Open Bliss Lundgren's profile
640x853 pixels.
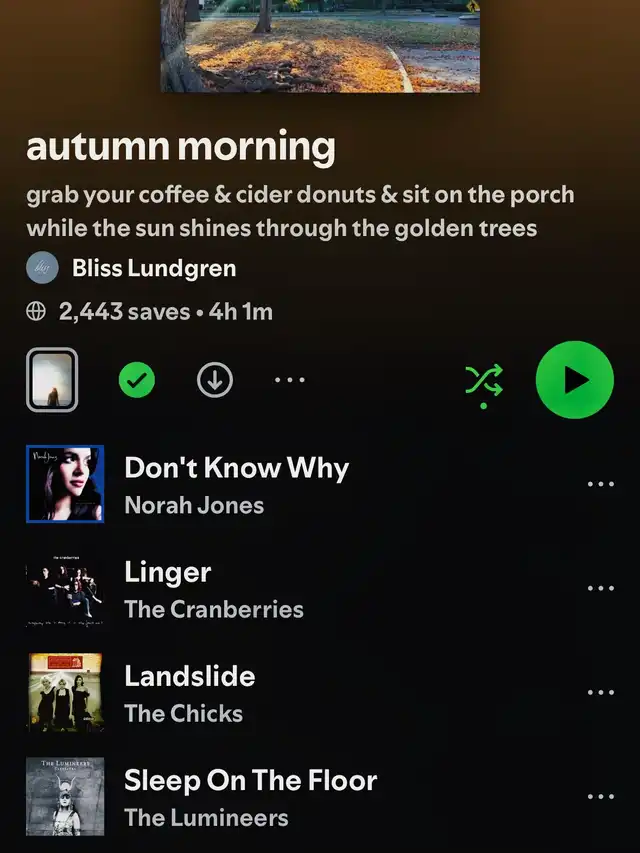tap(154, 268)
